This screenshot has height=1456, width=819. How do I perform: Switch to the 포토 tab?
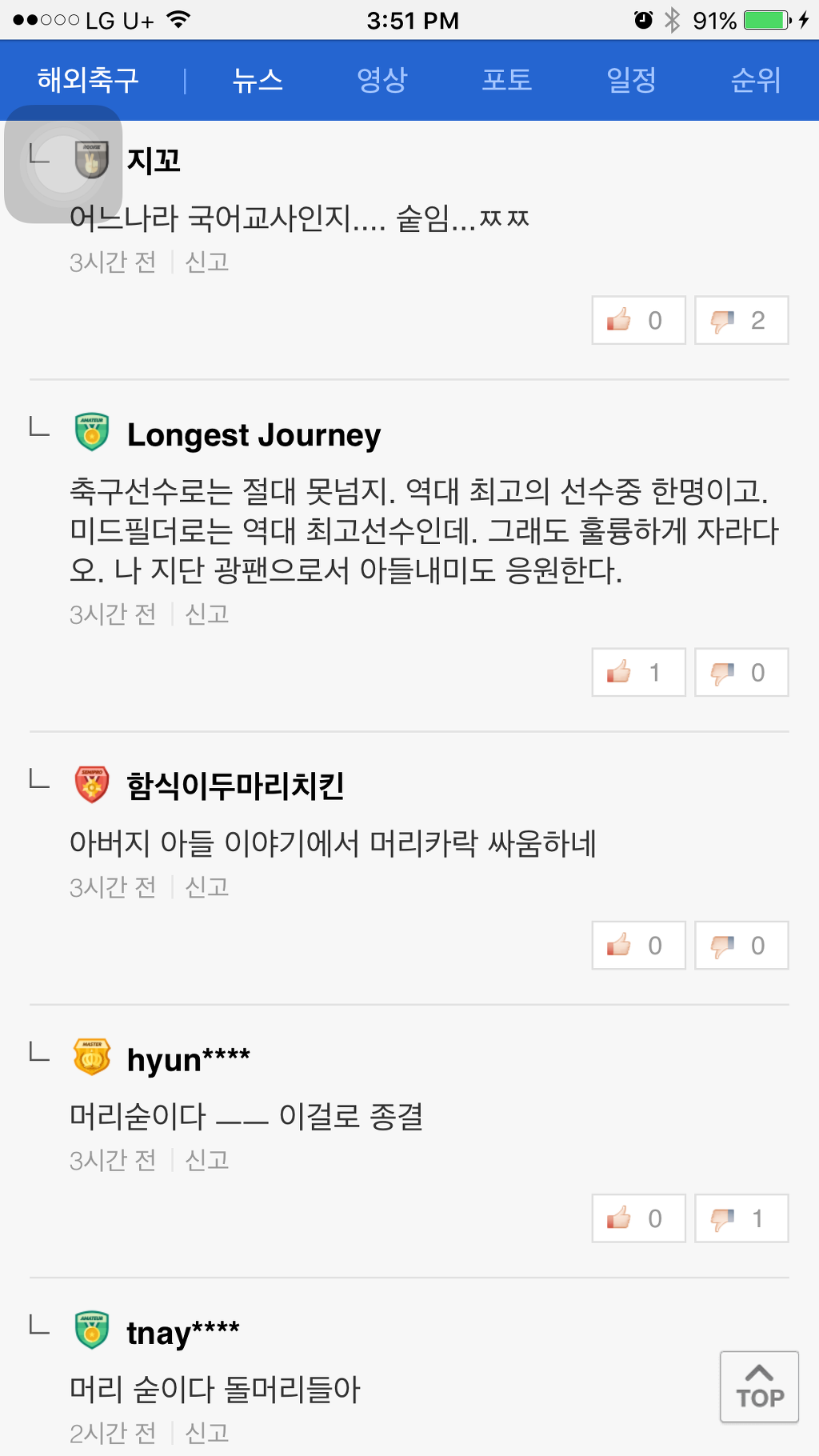pyautogui.click(x=507, y=80)
